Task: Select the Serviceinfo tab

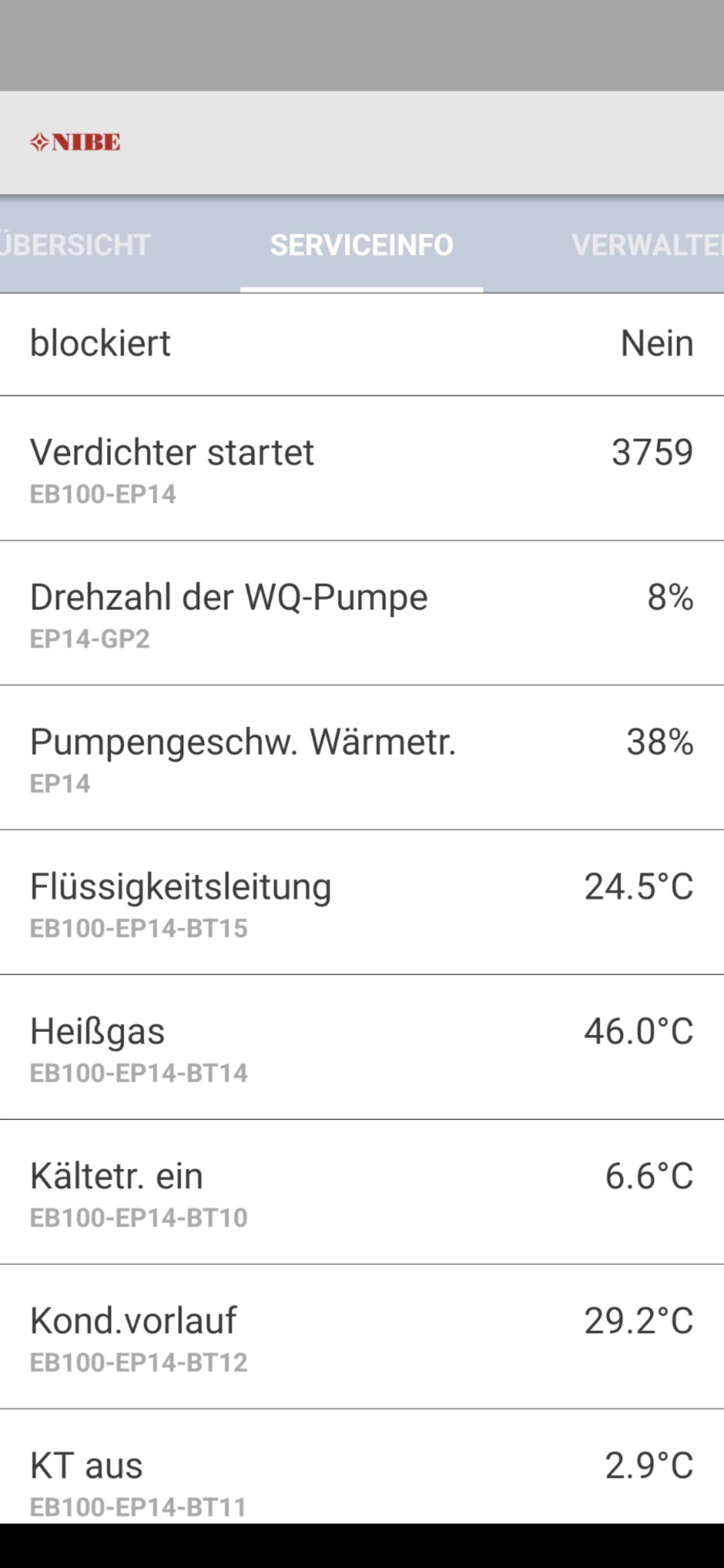Action: click(x=361, y=245)
